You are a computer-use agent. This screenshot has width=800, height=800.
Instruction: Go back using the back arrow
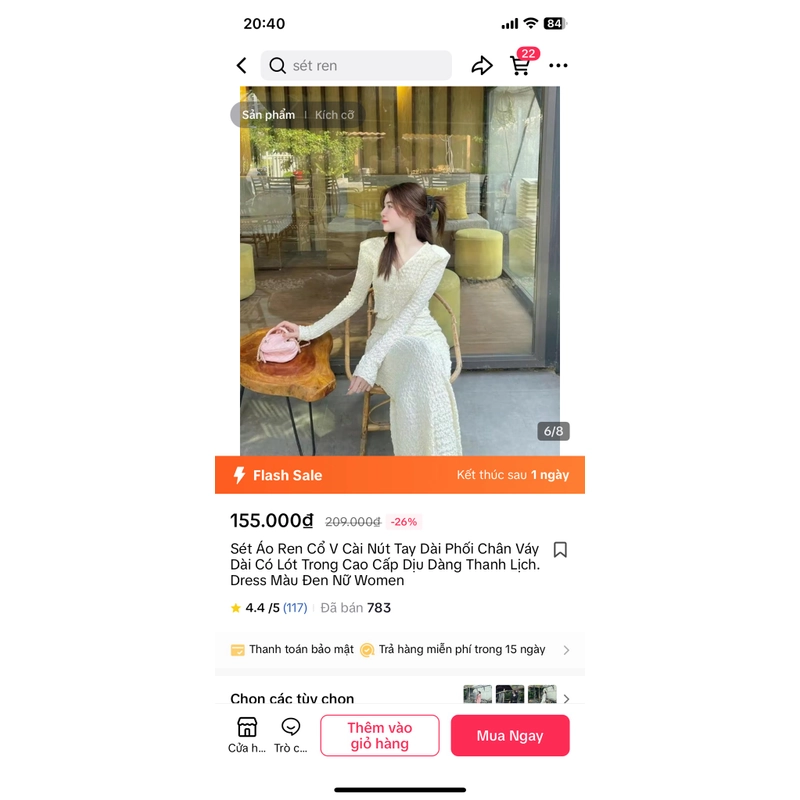[241, 66]
